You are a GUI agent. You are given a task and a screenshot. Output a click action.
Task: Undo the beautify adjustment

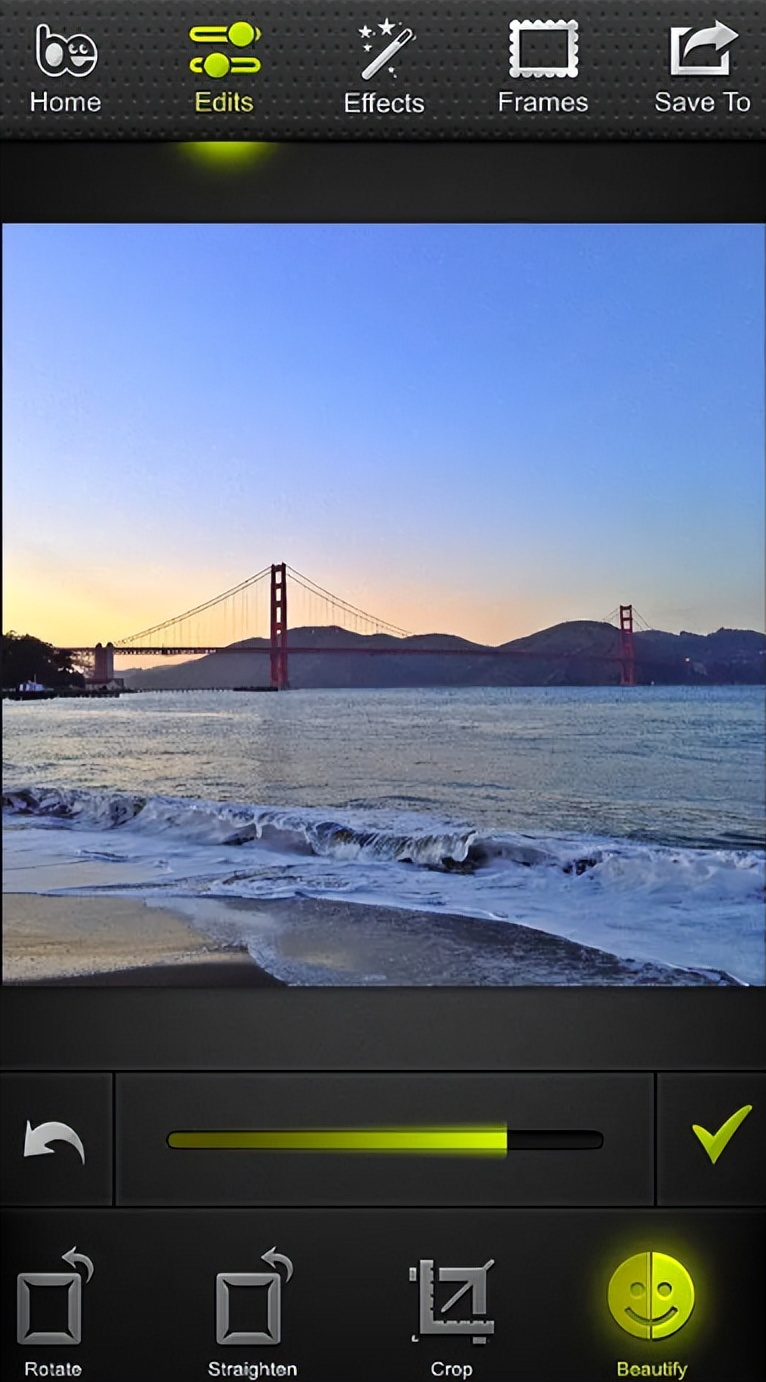[x=55, y=1141]
